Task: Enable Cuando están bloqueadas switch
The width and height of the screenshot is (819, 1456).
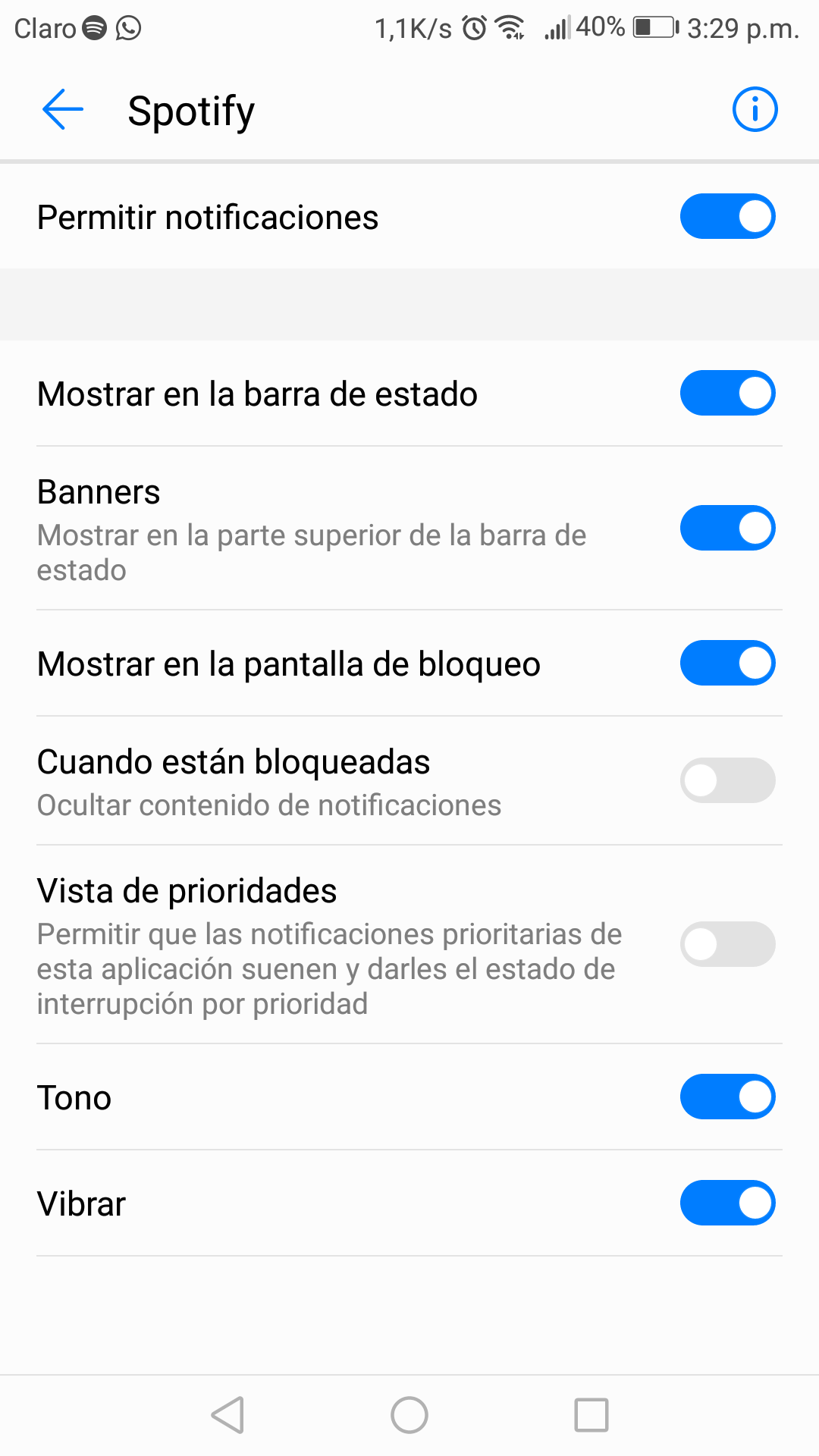Action: point(727,780)
